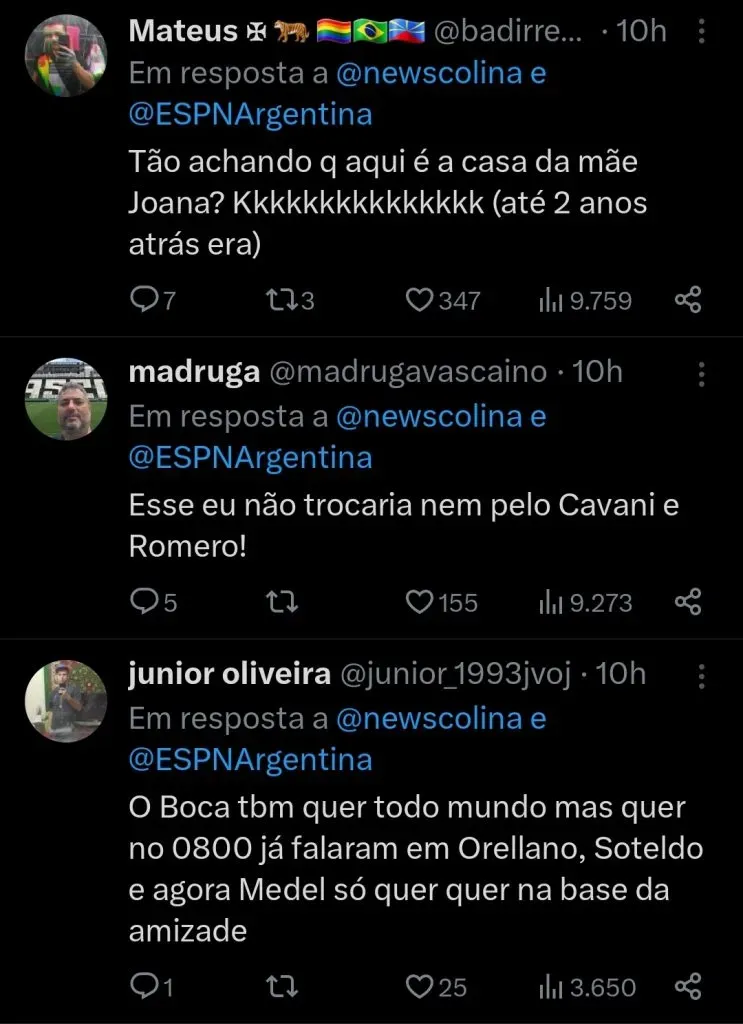Open overflow menu on Mateus's tweet
Image resolution: width=743 pixels, height=1024 pixels.
(x=701, y=32)
